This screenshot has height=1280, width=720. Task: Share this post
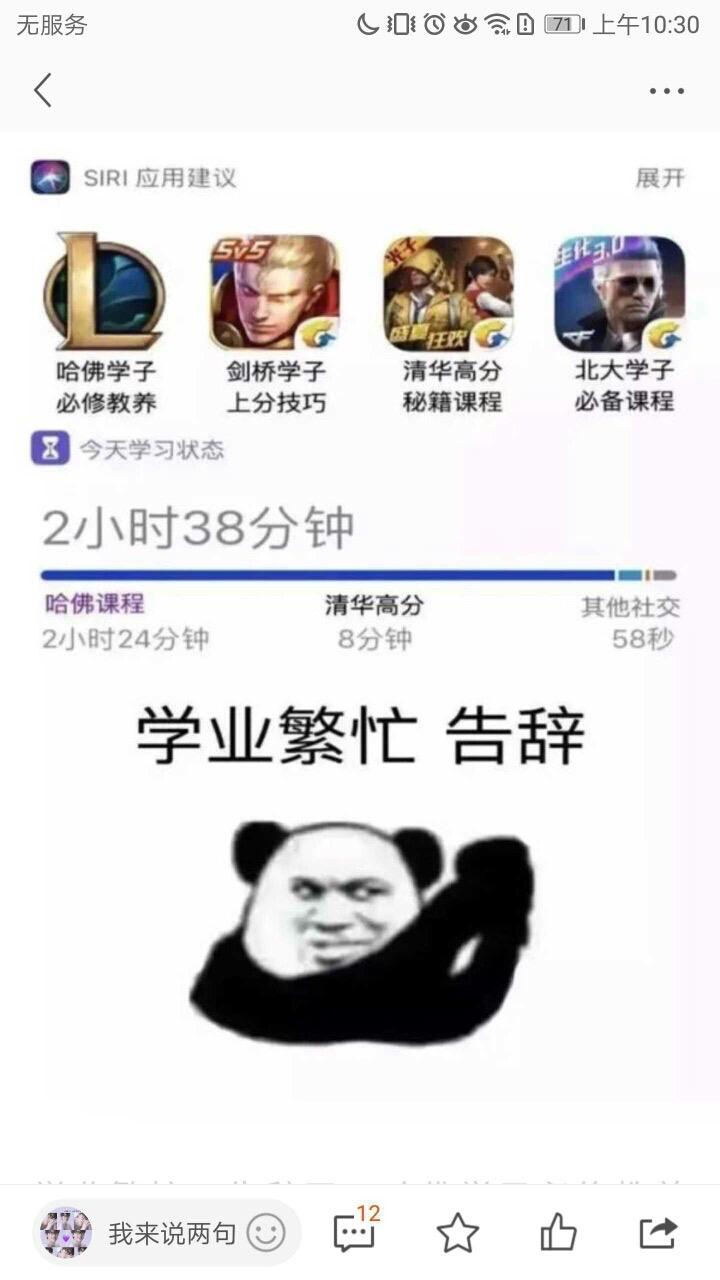click(x=658, y=1233)
